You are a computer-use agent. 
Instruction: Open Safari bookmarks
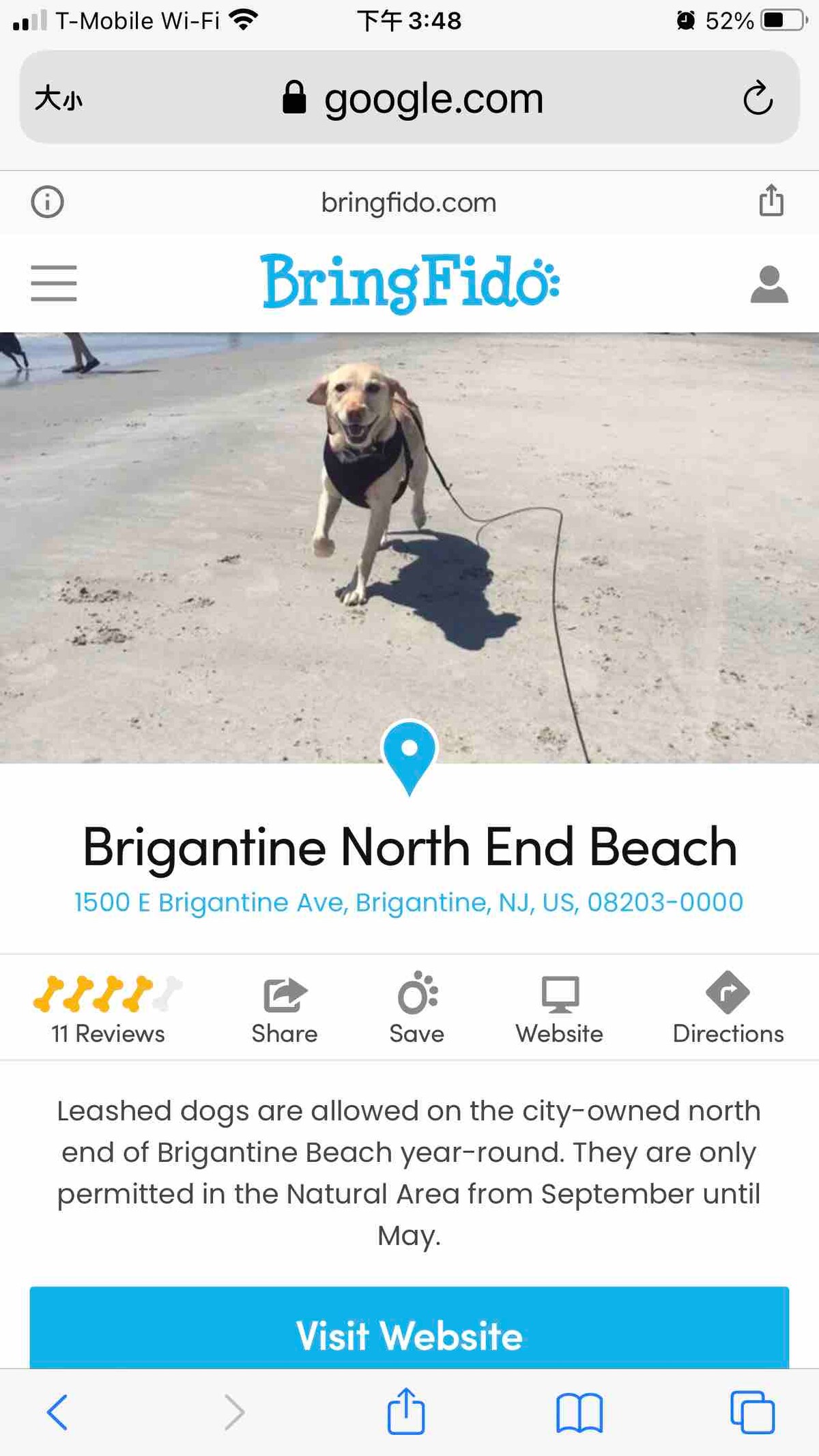click(579, 1412)
